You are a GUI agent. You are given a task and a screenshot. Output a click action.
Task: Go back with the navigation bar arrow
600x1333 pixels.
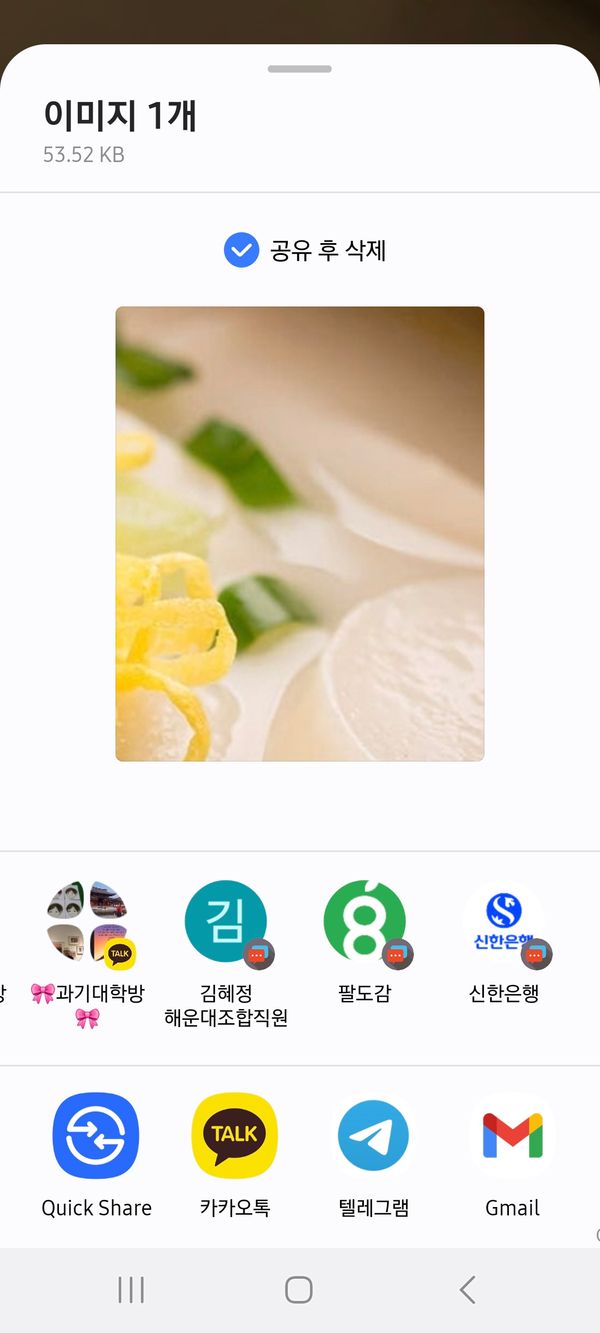467,1290
